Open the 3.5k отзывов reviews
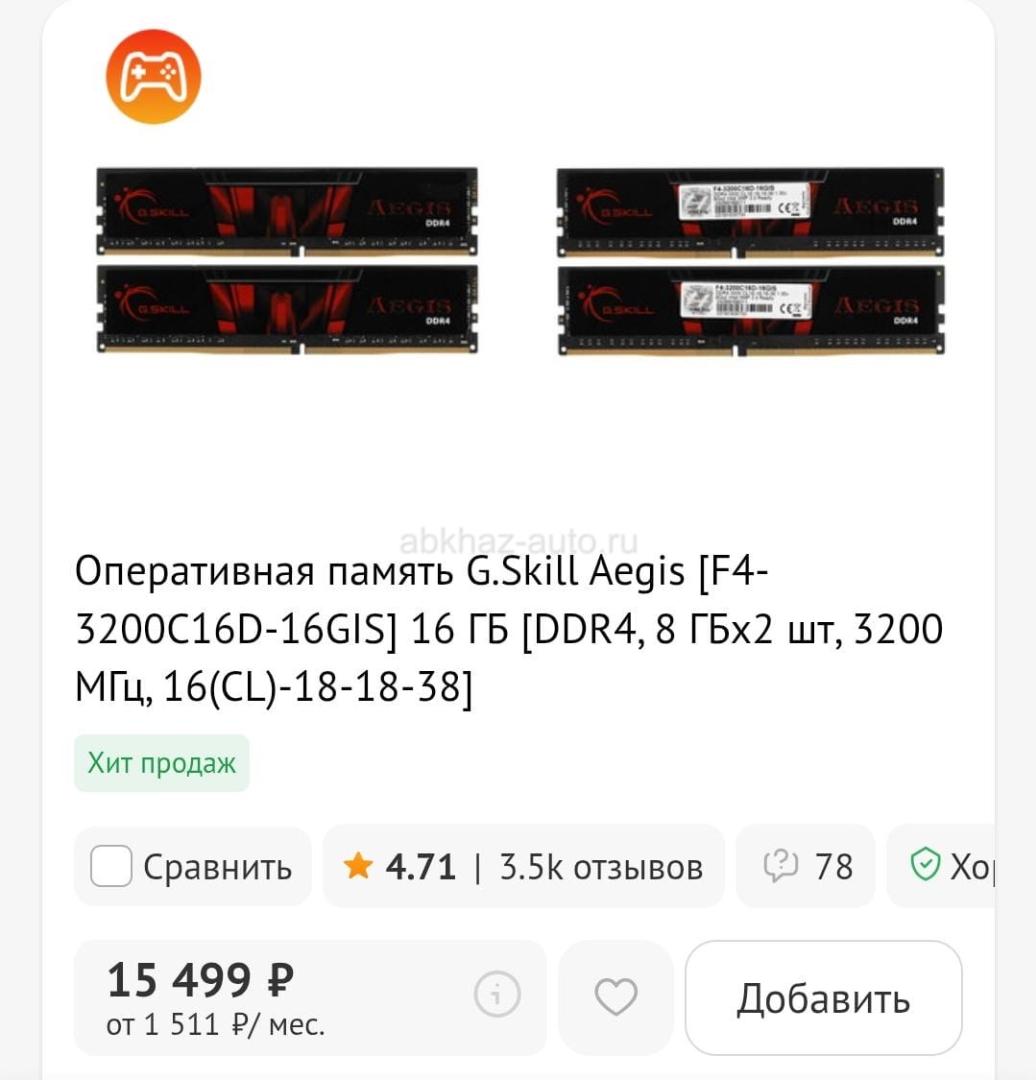 601,866
